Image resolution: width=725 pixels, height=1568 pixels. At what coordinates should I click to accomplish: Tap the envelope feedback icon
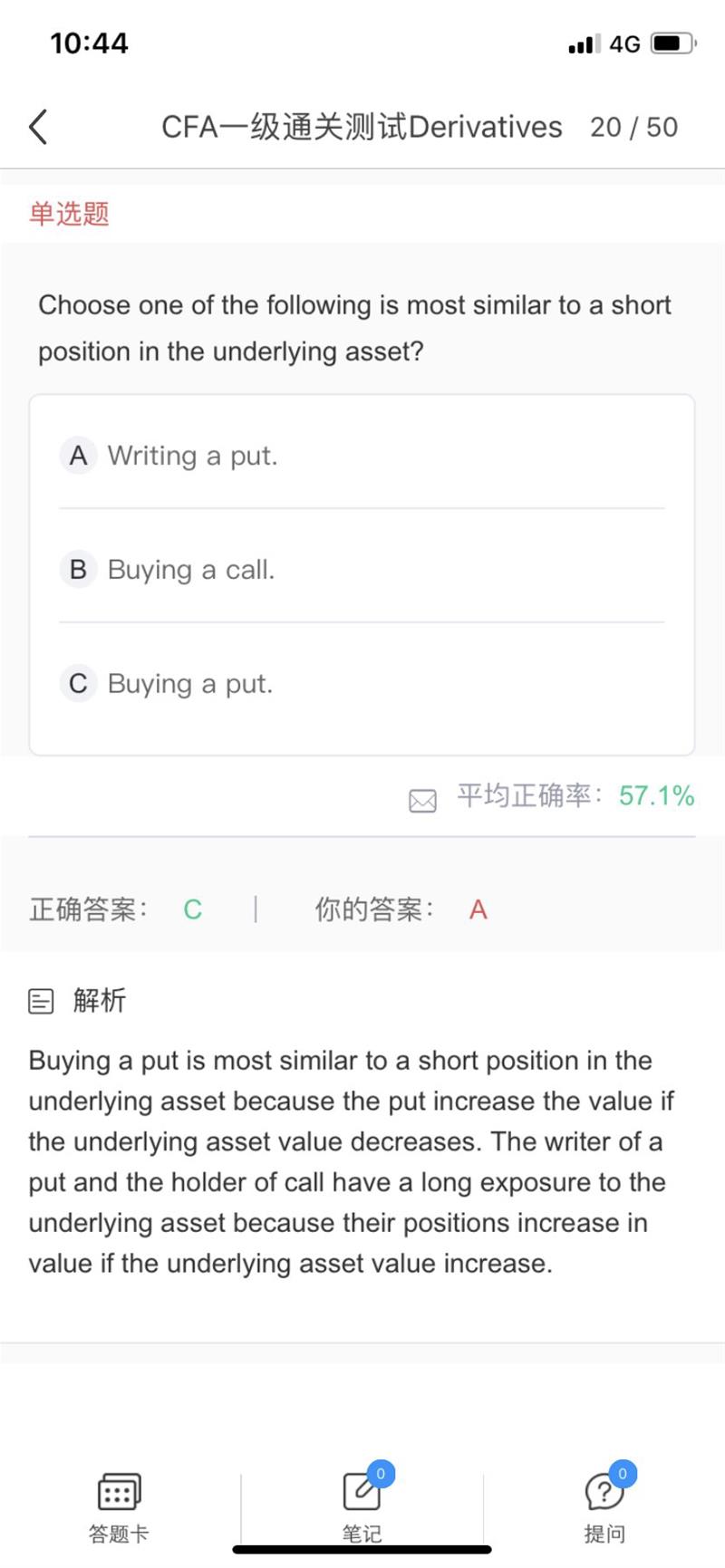pos(422,800)
